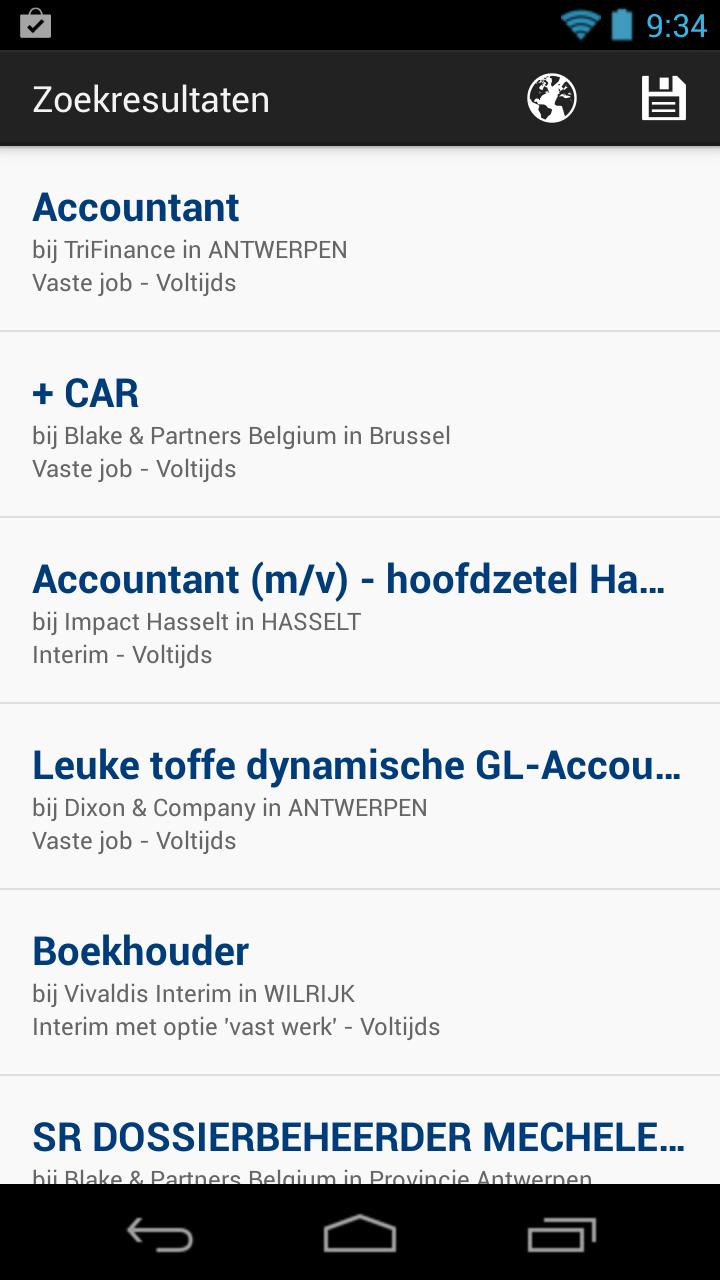The image size is (720, 1280).
Task: Select the Accountant hoofdzetel Hasselt job
Action: (348, 579)
